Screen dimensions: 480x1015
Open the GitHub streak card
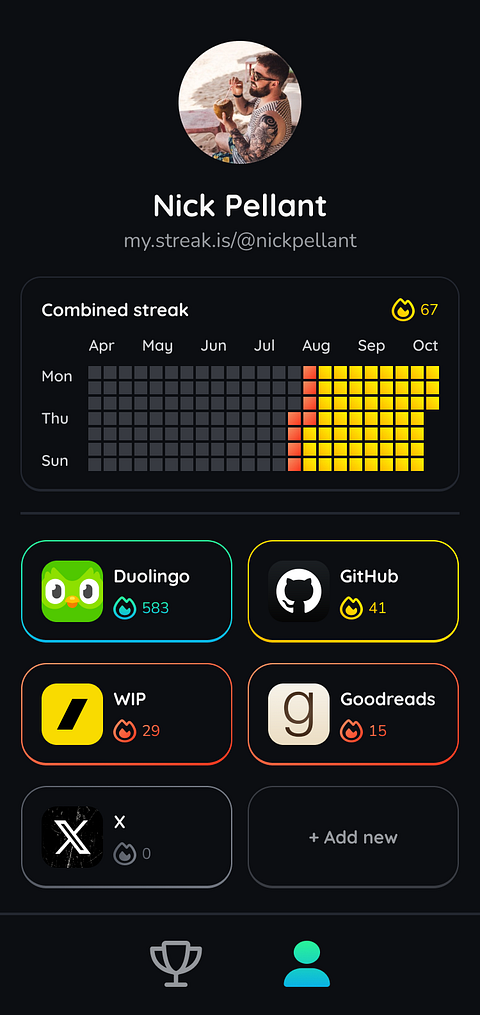pyautogui.click(x=353, y=591)
